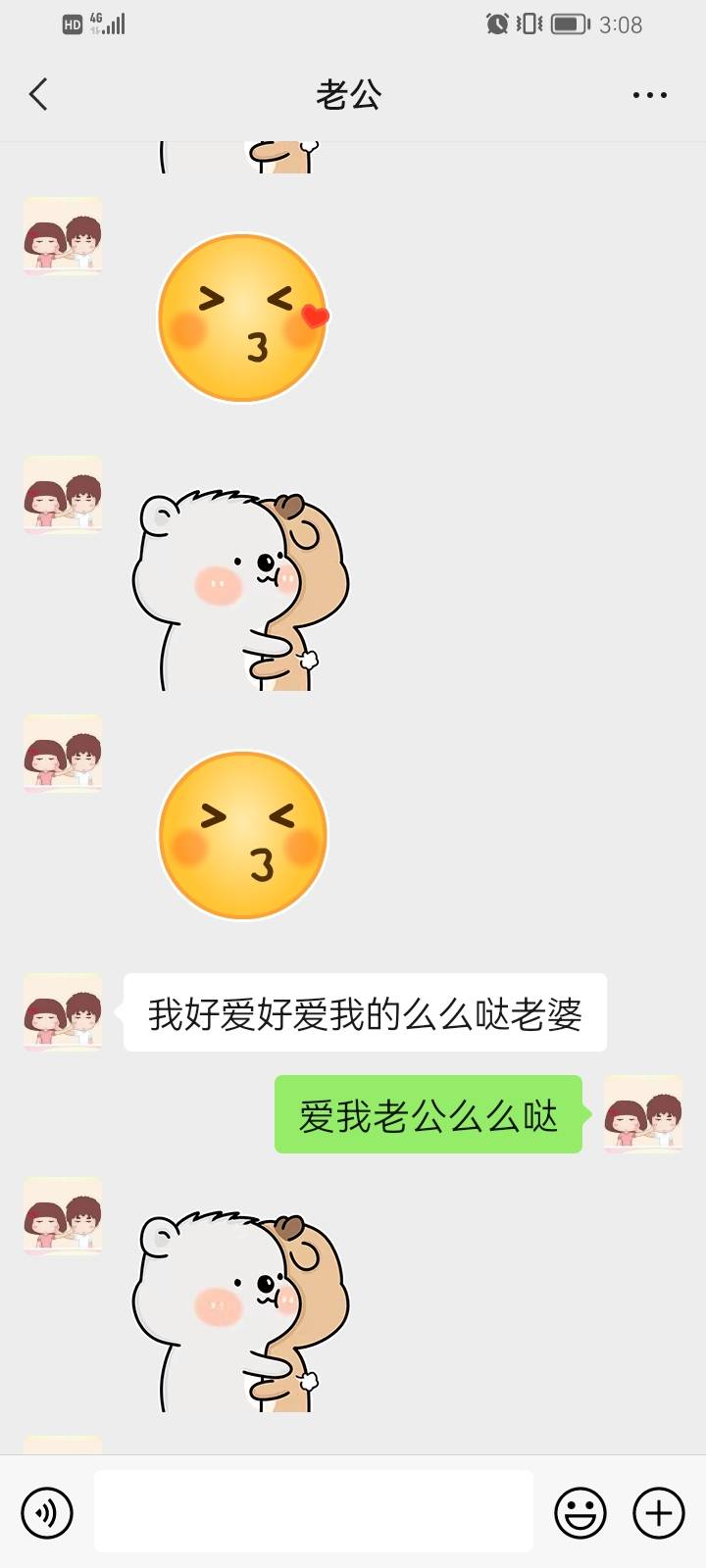
Task: Open the emoji picker icon
Action: tap(580, 1512)
